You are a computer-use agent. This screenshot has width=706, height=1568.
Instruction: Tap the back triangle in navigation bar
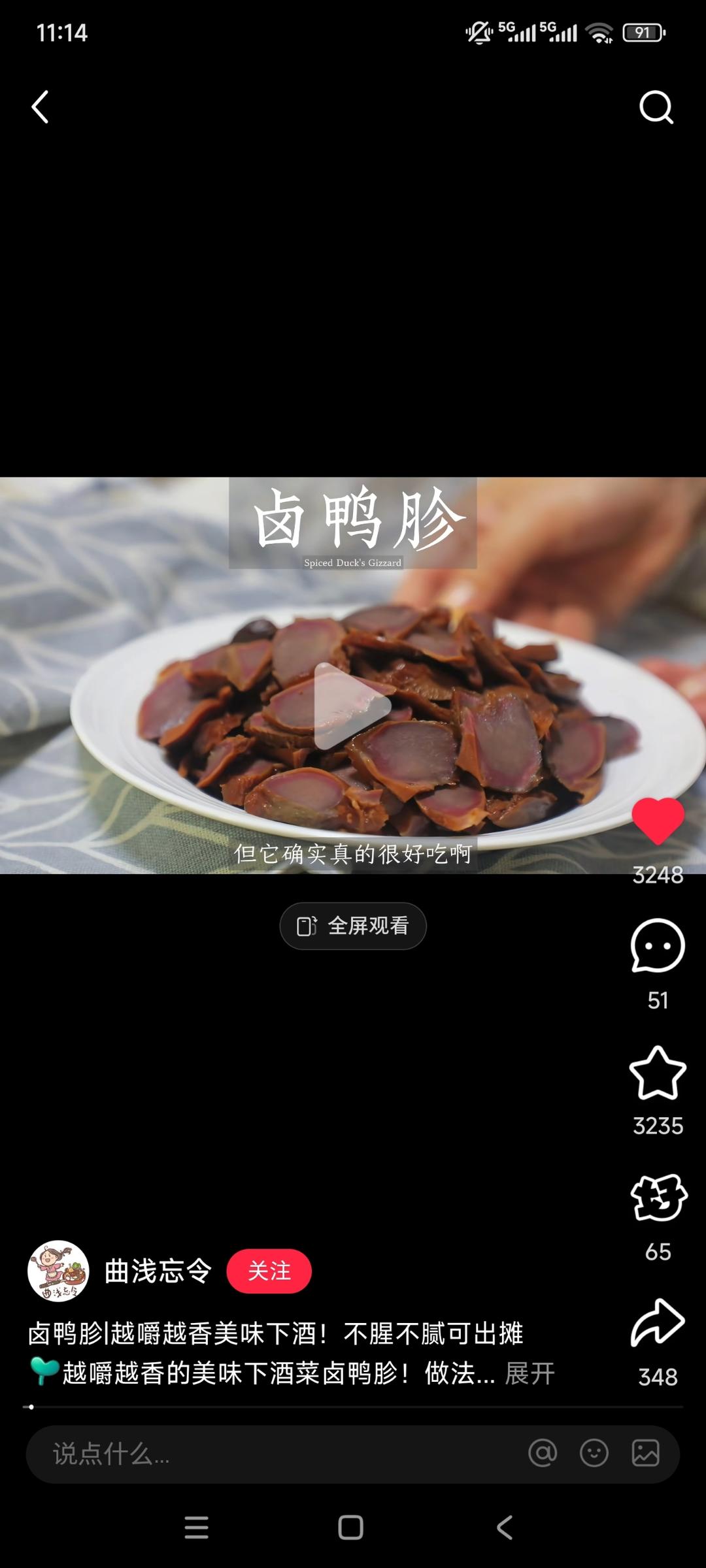pyautogui.click(x=502, y=1528)
